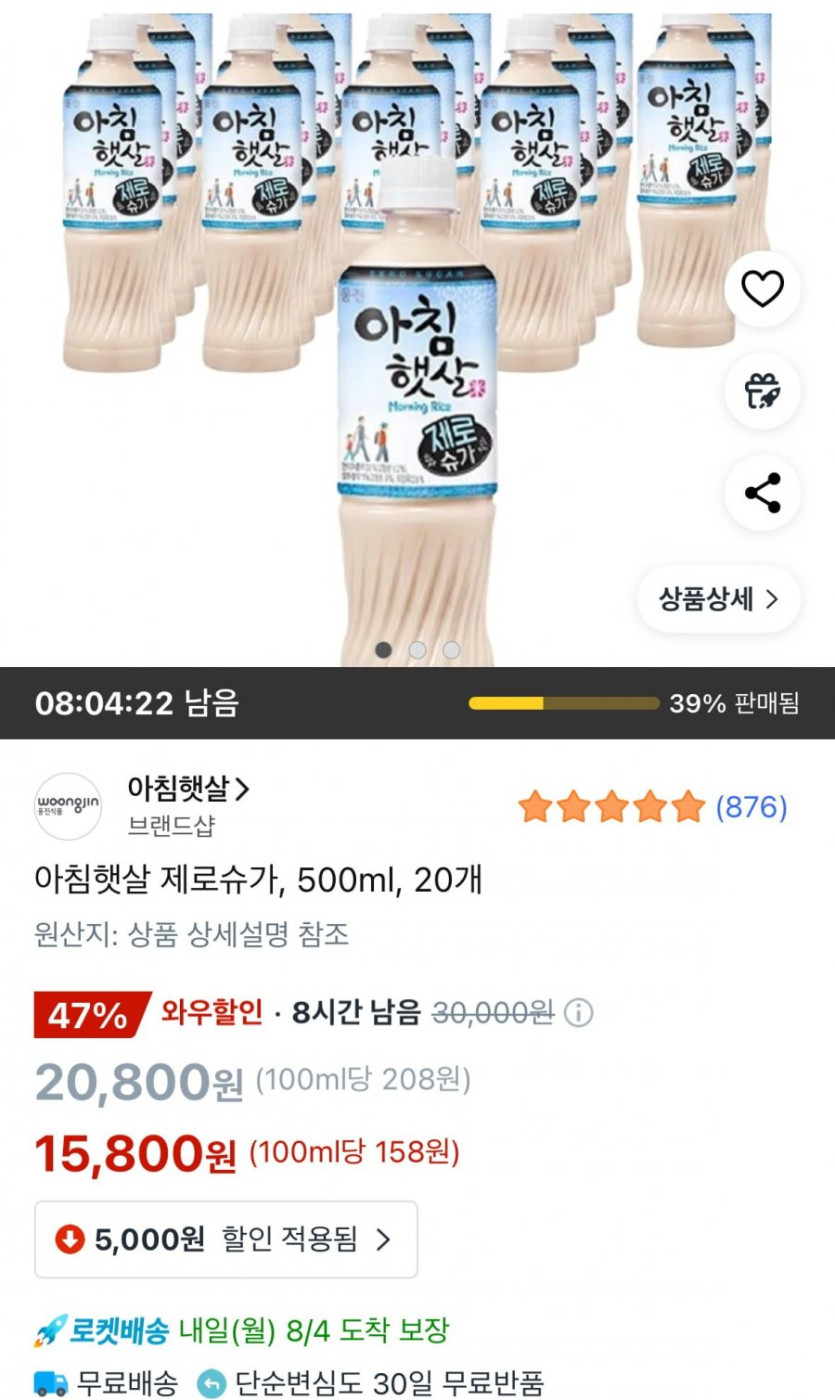Click the rocket-gift icon below the heart
Screen dimensions: 835x1400
[x=763, y=392]
